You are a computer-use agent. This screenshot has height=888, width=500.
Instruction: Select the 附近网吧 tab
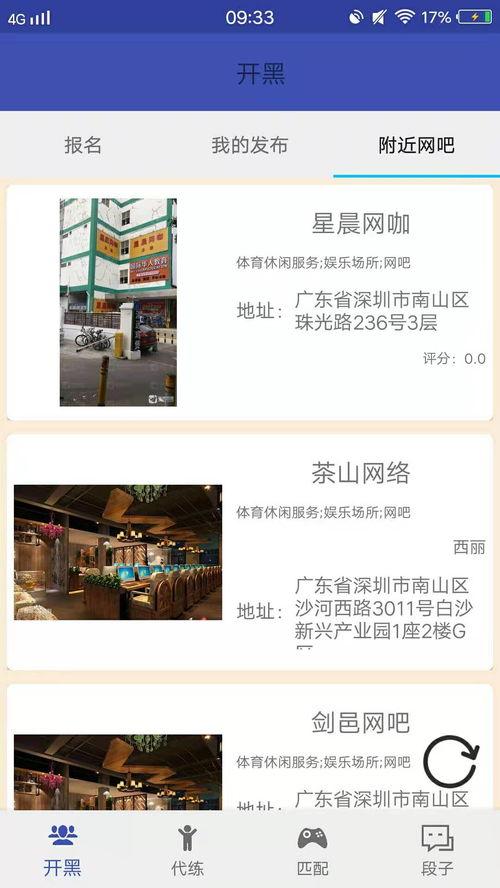coord(416,146)
